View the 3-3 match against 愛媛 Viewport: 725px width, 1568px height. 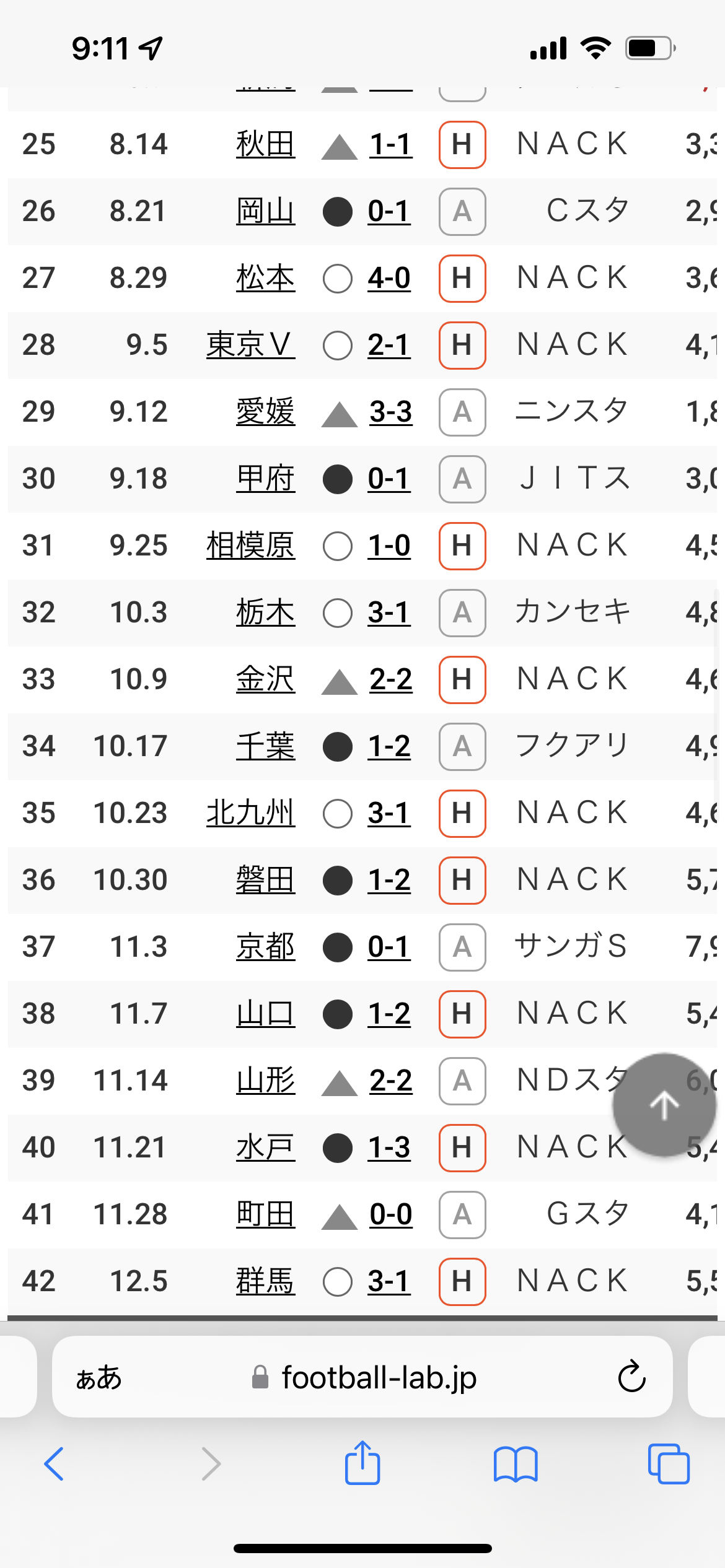click(x=390, y=412)
